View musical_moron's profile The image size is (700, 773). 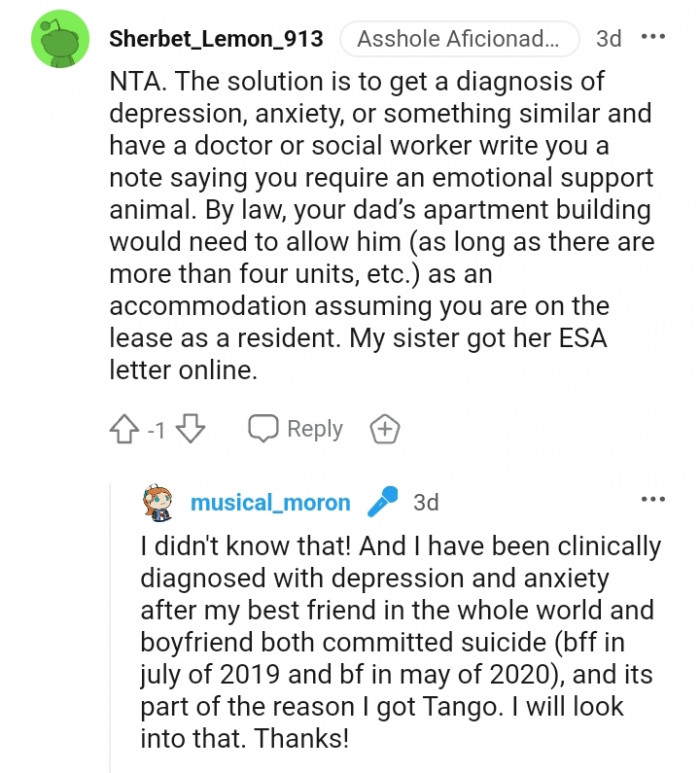click(x=270, y=502)
